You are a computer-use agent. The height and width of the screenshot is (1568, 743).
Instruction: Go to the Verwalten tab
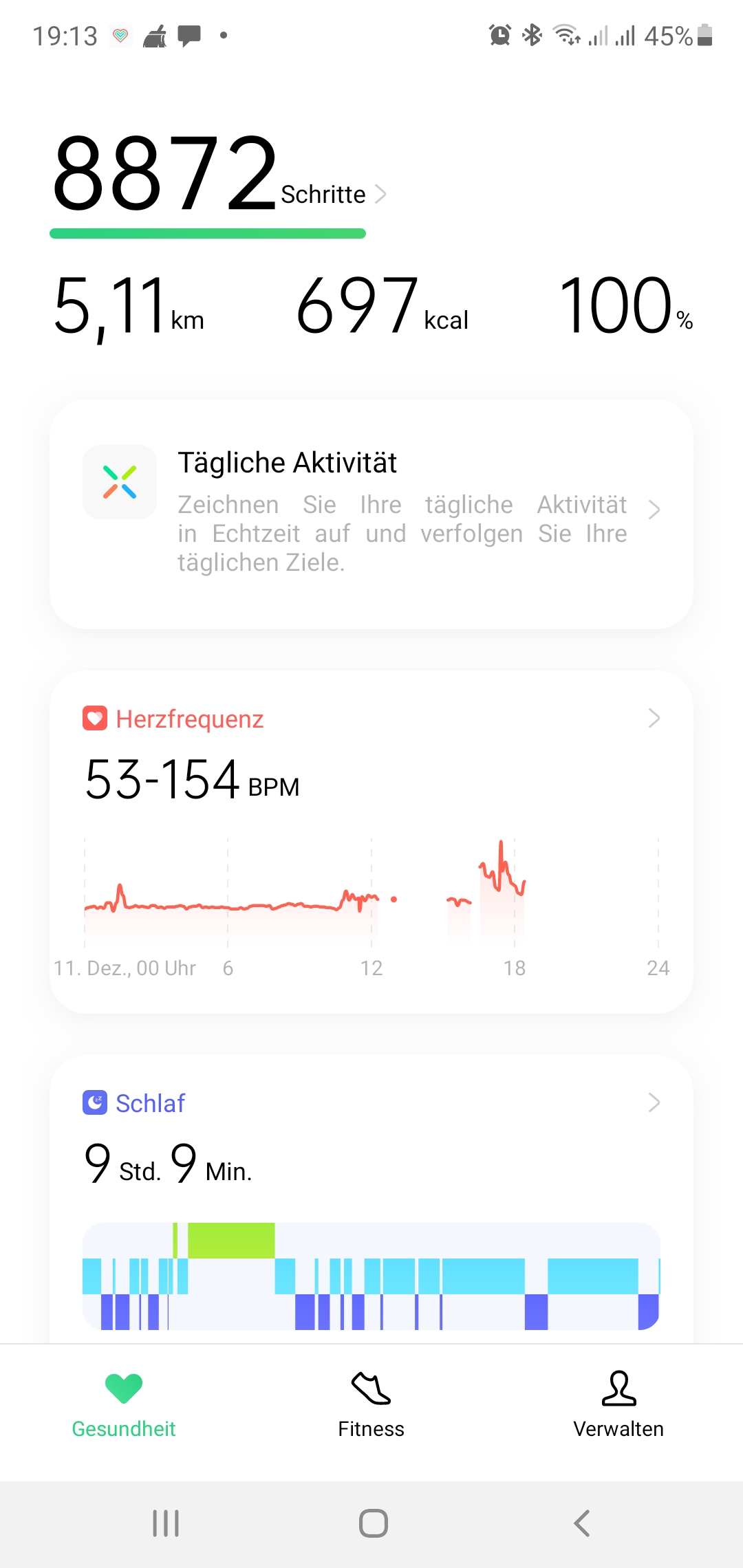(x=618, y=1404)
